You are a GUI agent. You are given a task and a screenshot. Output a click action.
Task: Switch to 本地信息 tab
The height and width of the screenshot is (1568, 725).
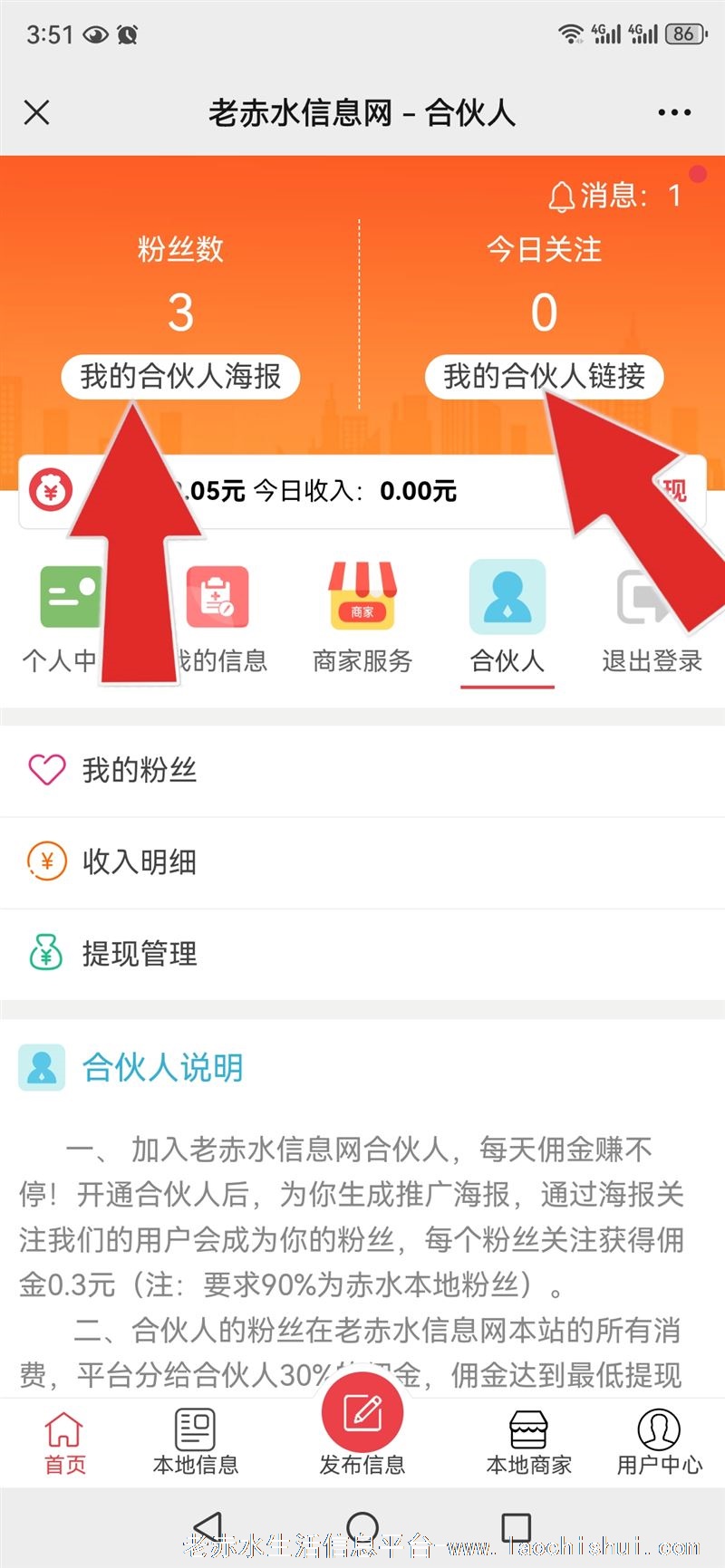click(x=195, y=1443)
